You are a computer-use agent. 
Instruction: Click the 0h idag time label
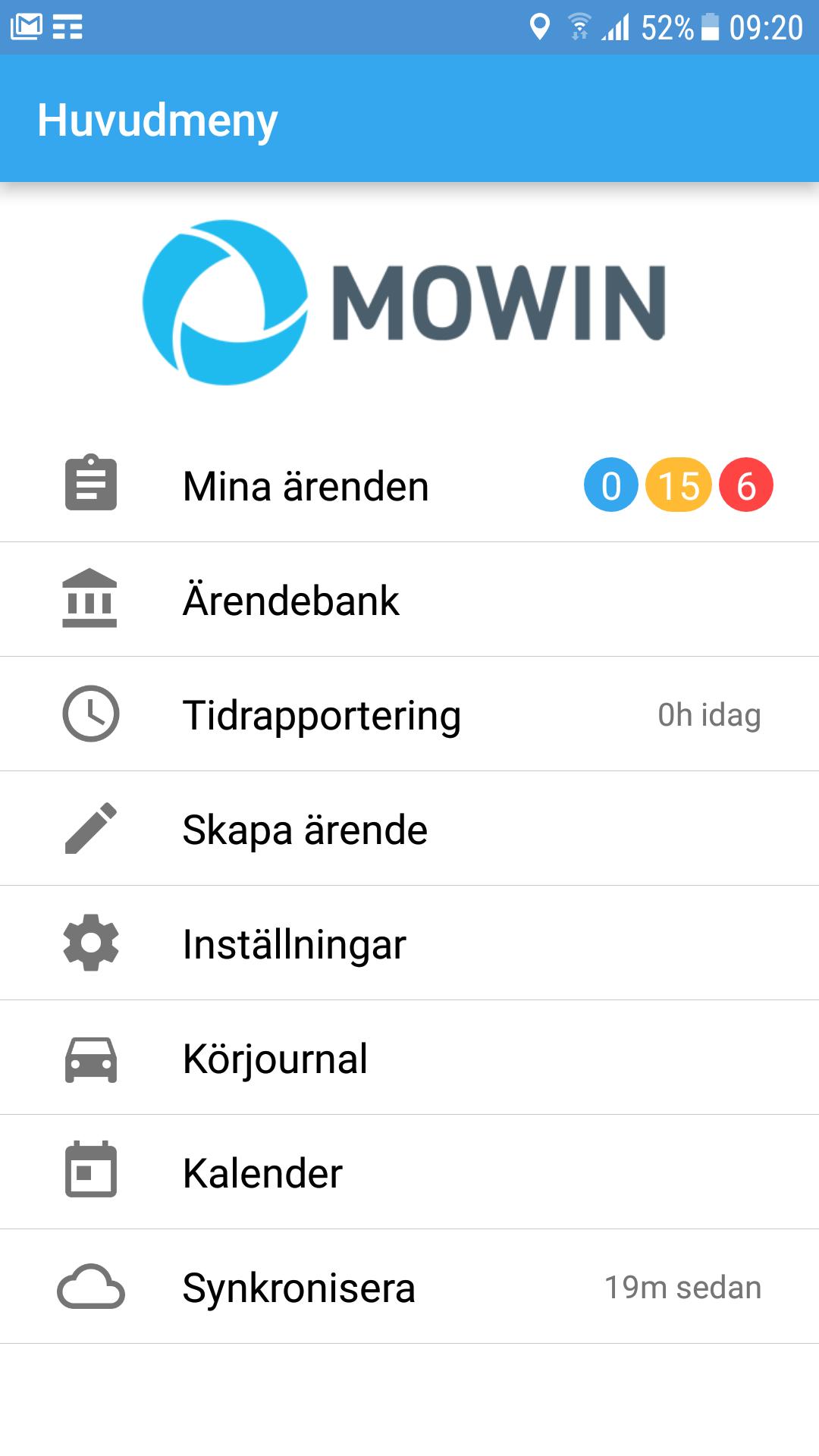point(708,714)
